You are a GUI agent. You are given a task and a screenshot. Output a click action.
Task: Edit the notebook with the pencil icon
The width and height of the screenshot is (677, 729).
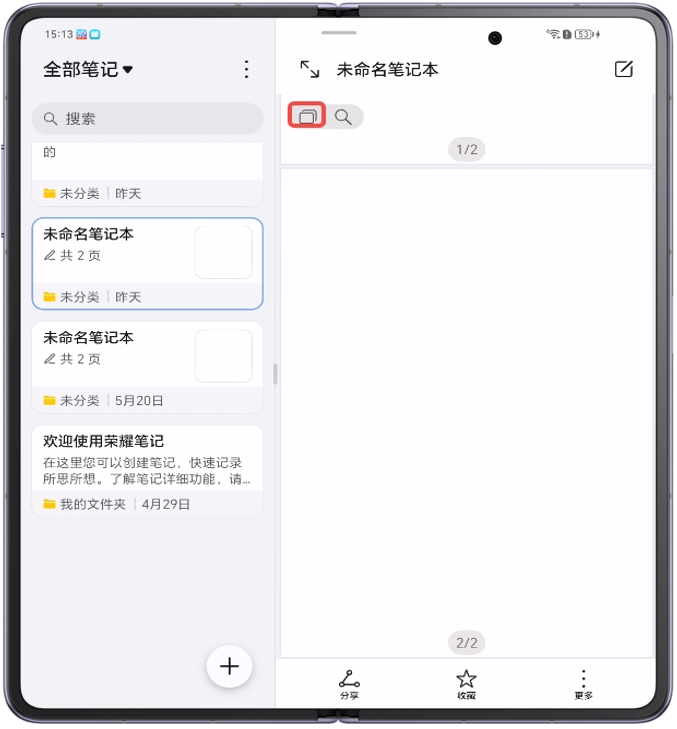(624, 69)
